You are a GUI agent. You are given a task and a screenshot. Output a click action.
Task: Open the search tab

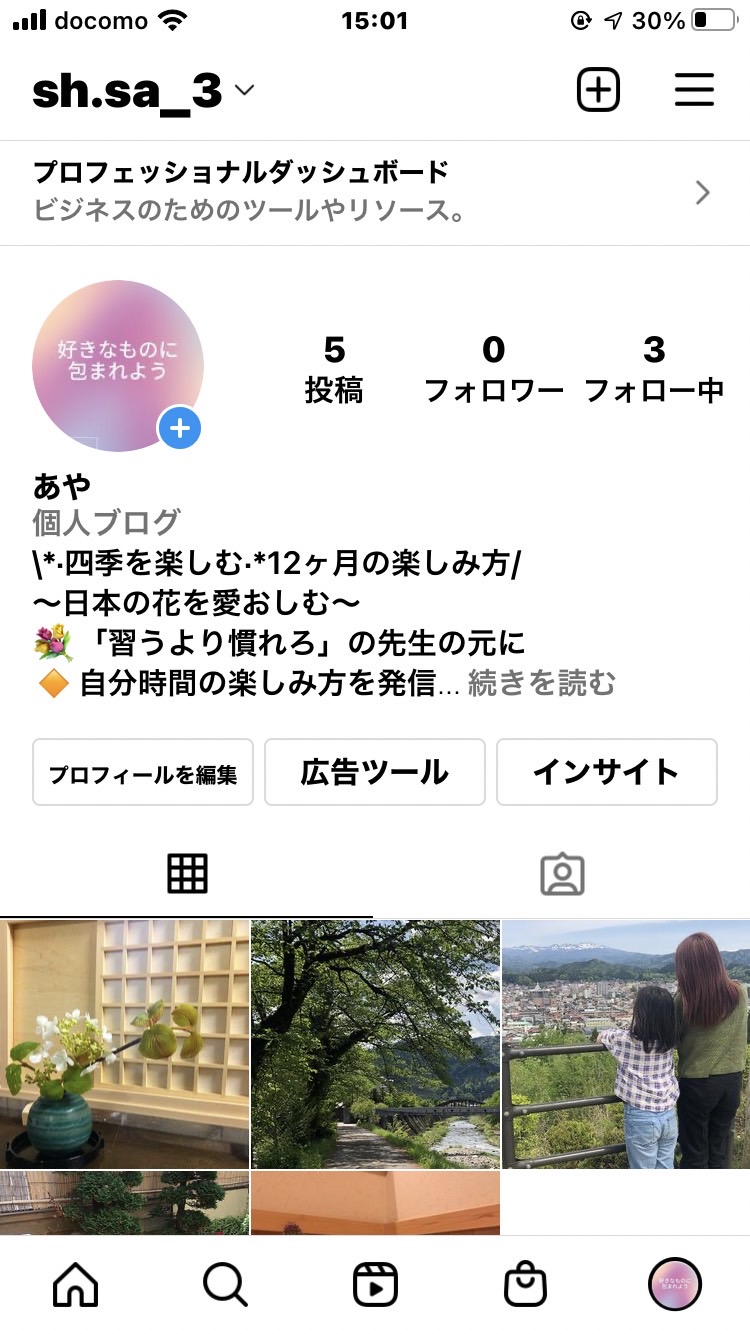225,1284
